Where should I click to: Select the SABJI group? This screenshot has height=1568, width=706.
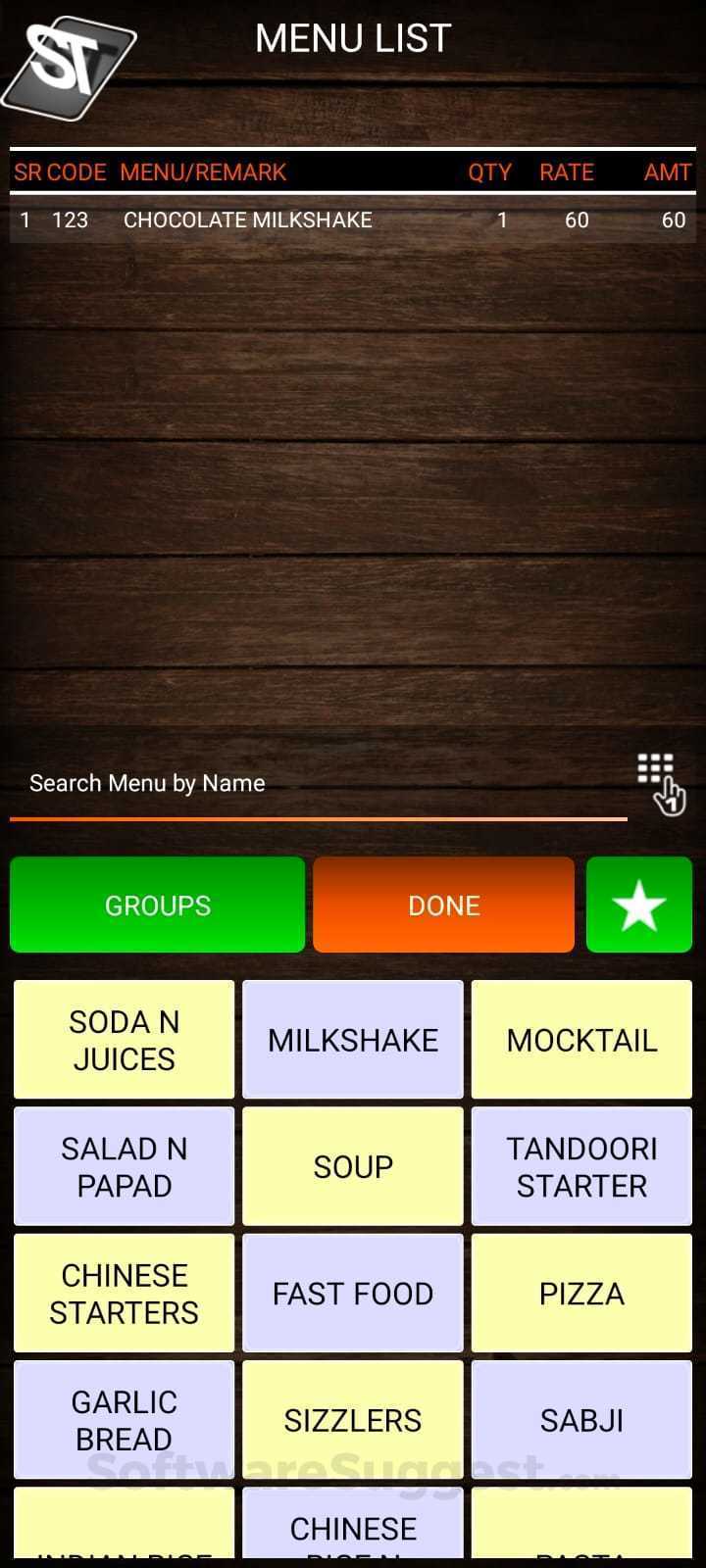tap(581, 1420)
